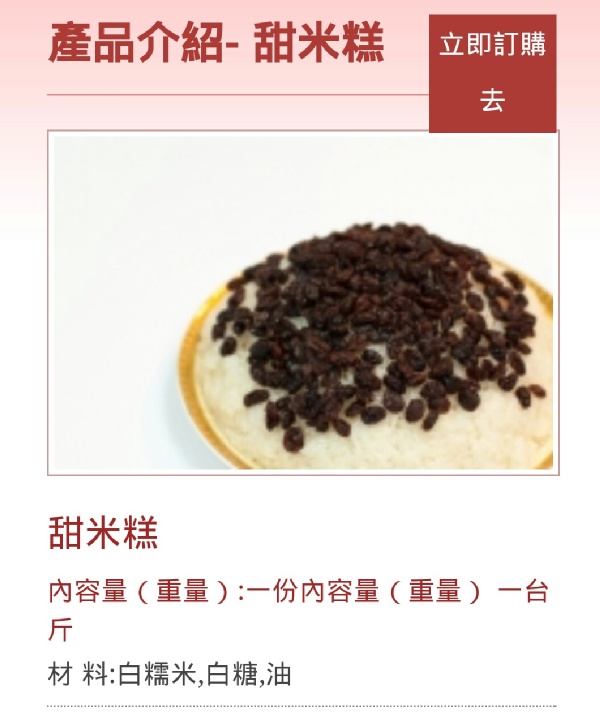Tap the 立即訂購去 order button
Image resolution: width=600 pixels, height=713 pixels.
[x=492, y=73]
